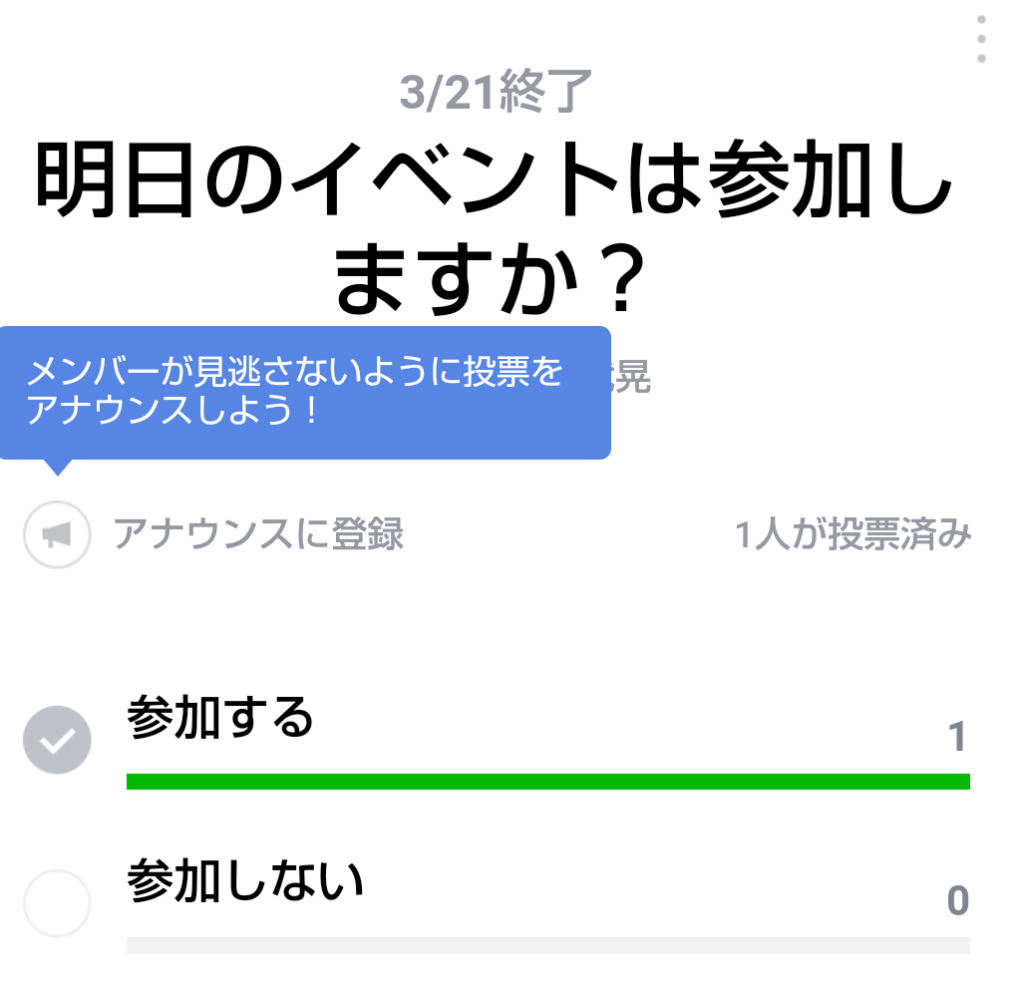Dismiss the blue announcement tooltip
Image resolution: width=1024 pixels, height=988 pixels.
(304, 392)
